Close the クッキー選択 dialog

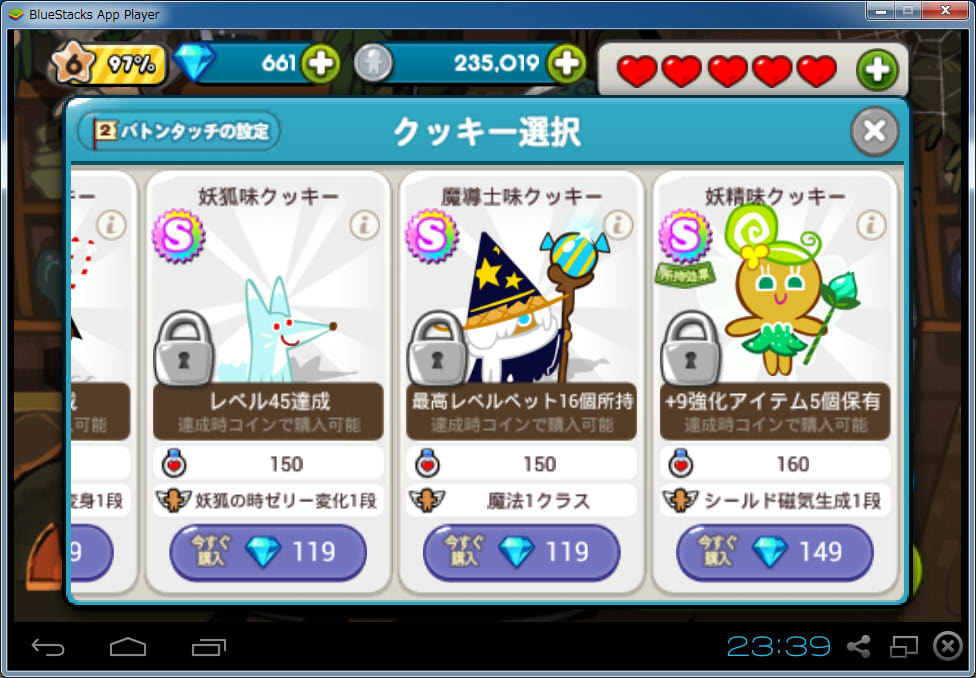coord(874,131)
